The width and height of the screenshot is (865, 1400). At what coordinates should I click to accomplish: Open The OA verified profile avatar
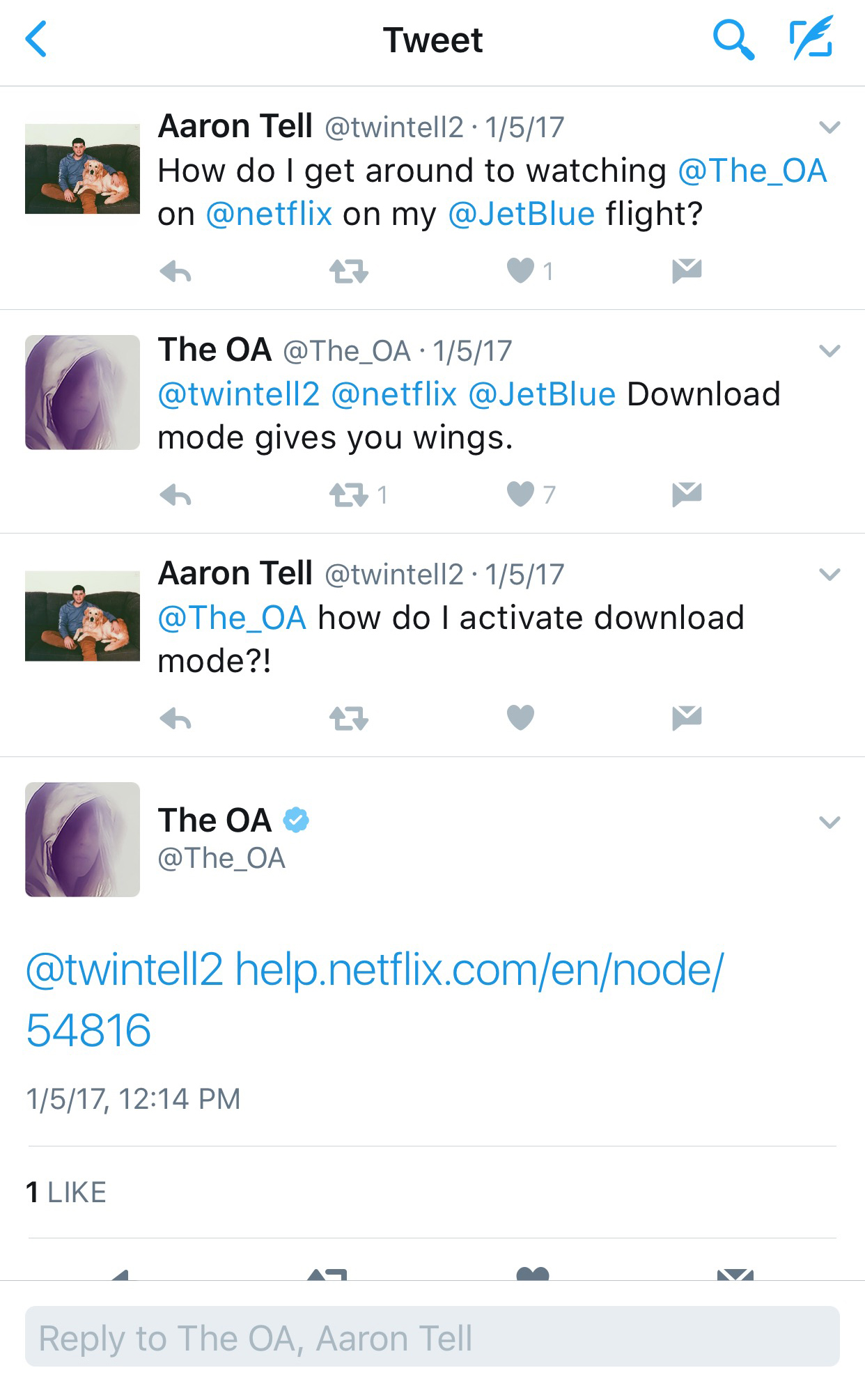tap(82, 839)
